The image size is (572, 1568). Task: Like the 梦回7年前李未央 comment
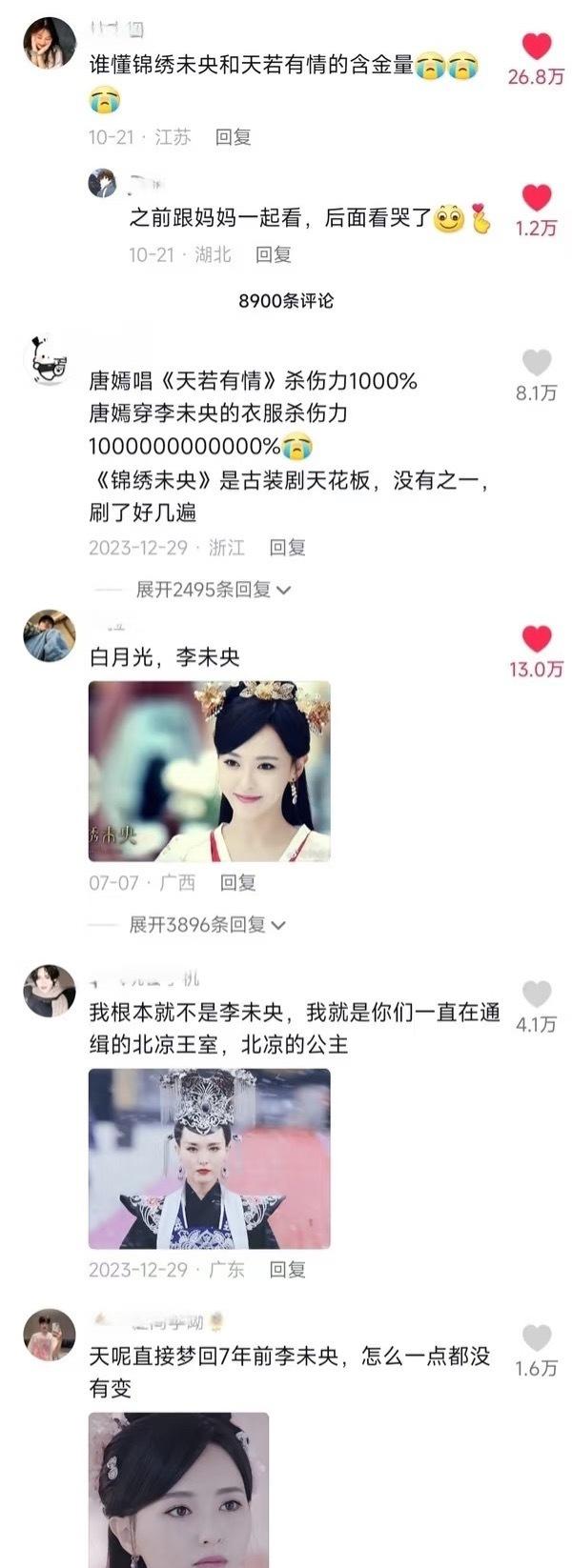[x=537, y=1338]
